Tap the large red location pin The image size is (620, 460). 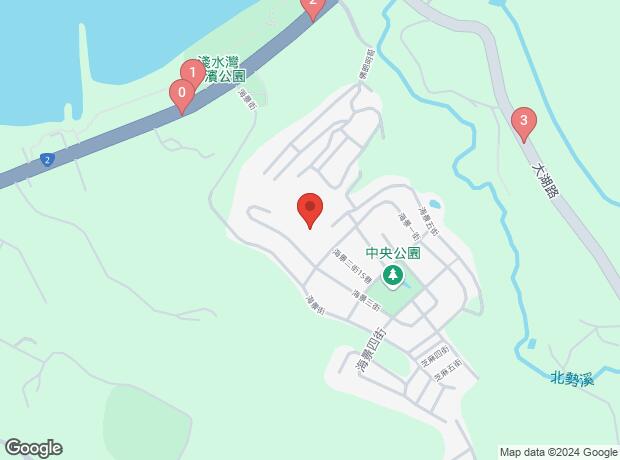coord(310,209)
